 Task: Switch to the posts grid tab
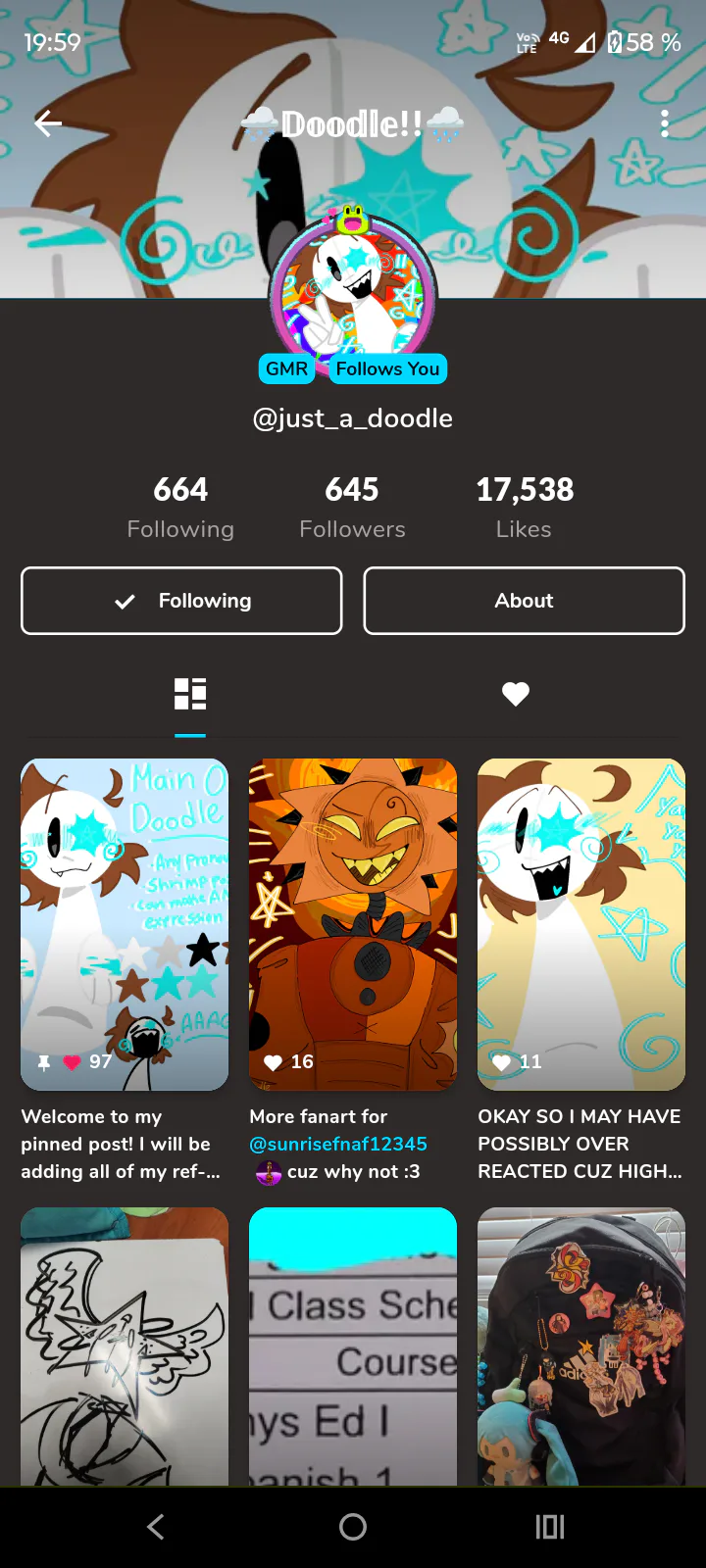click(x=190, y=694)
